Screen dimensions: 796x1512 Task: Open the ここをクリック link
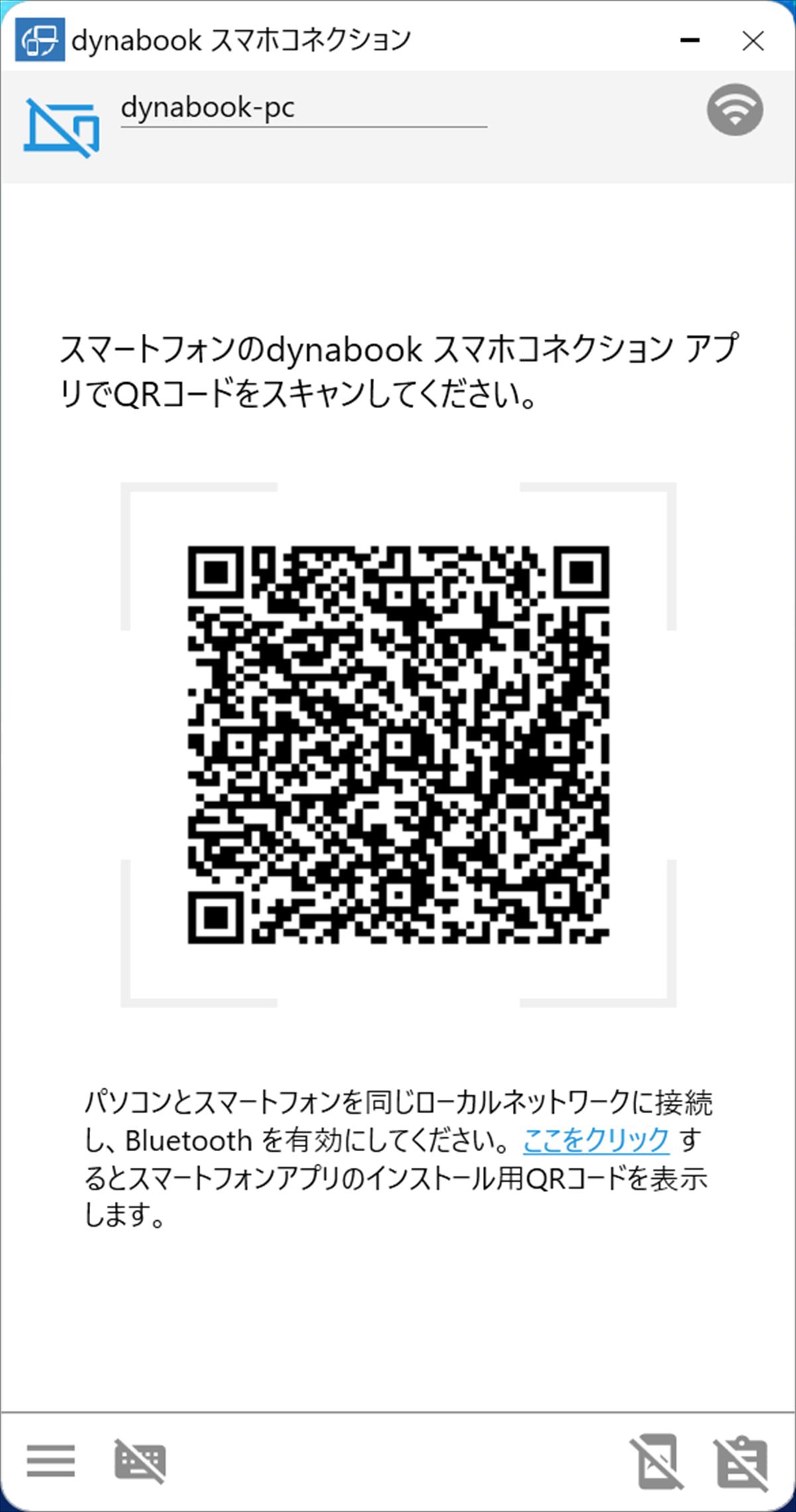click(x=596, y=1140)
